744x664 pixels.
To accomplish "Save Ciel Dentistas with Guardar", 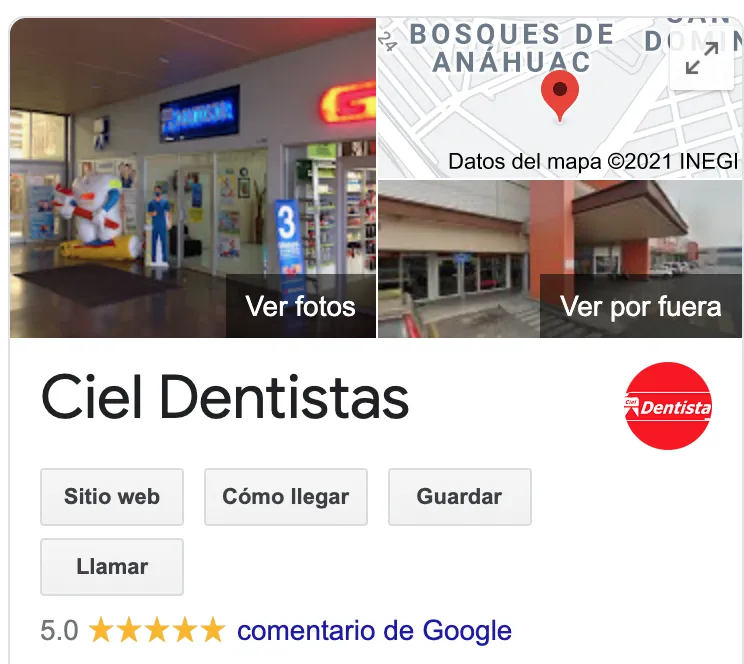I will pyautogui.click(x=459, y=497).
